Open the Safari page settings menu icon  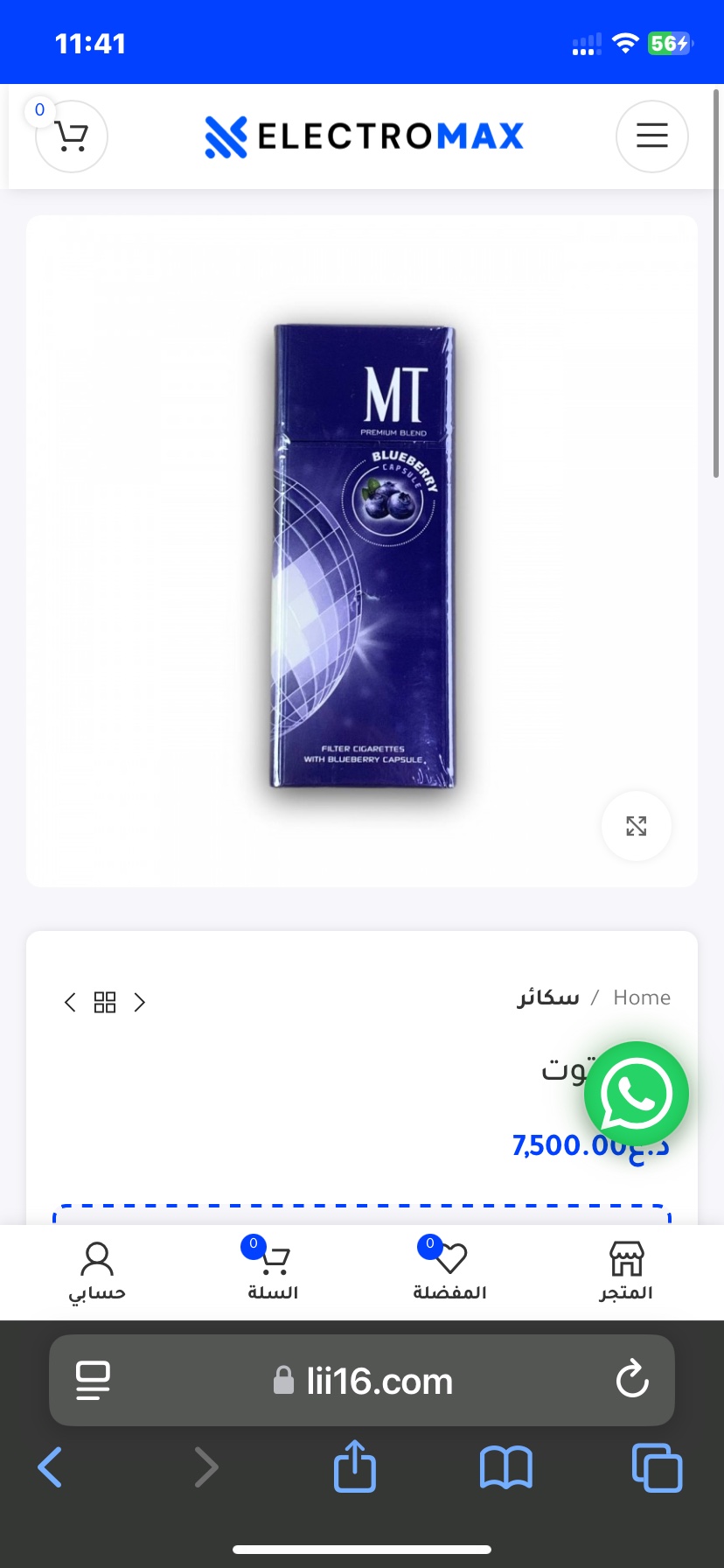coord(93,1380)
